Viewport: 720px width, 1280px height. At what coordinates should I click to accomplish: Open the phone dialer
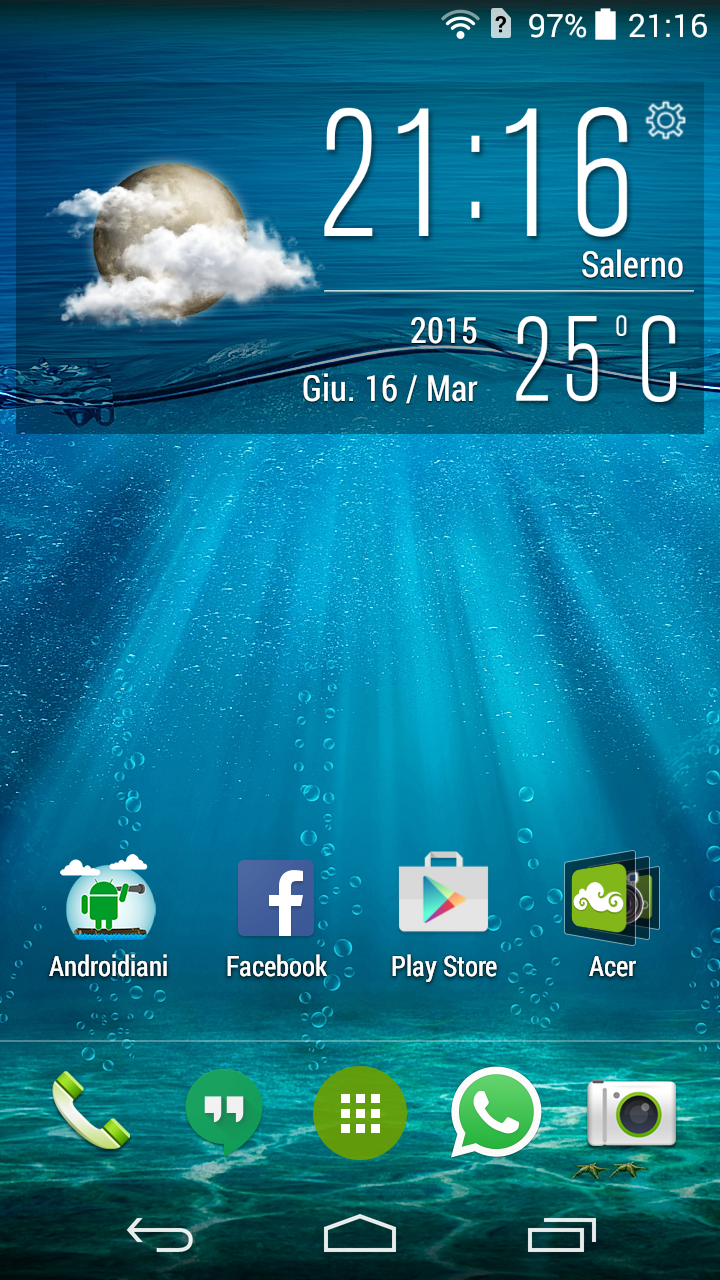coord(90,1110)
